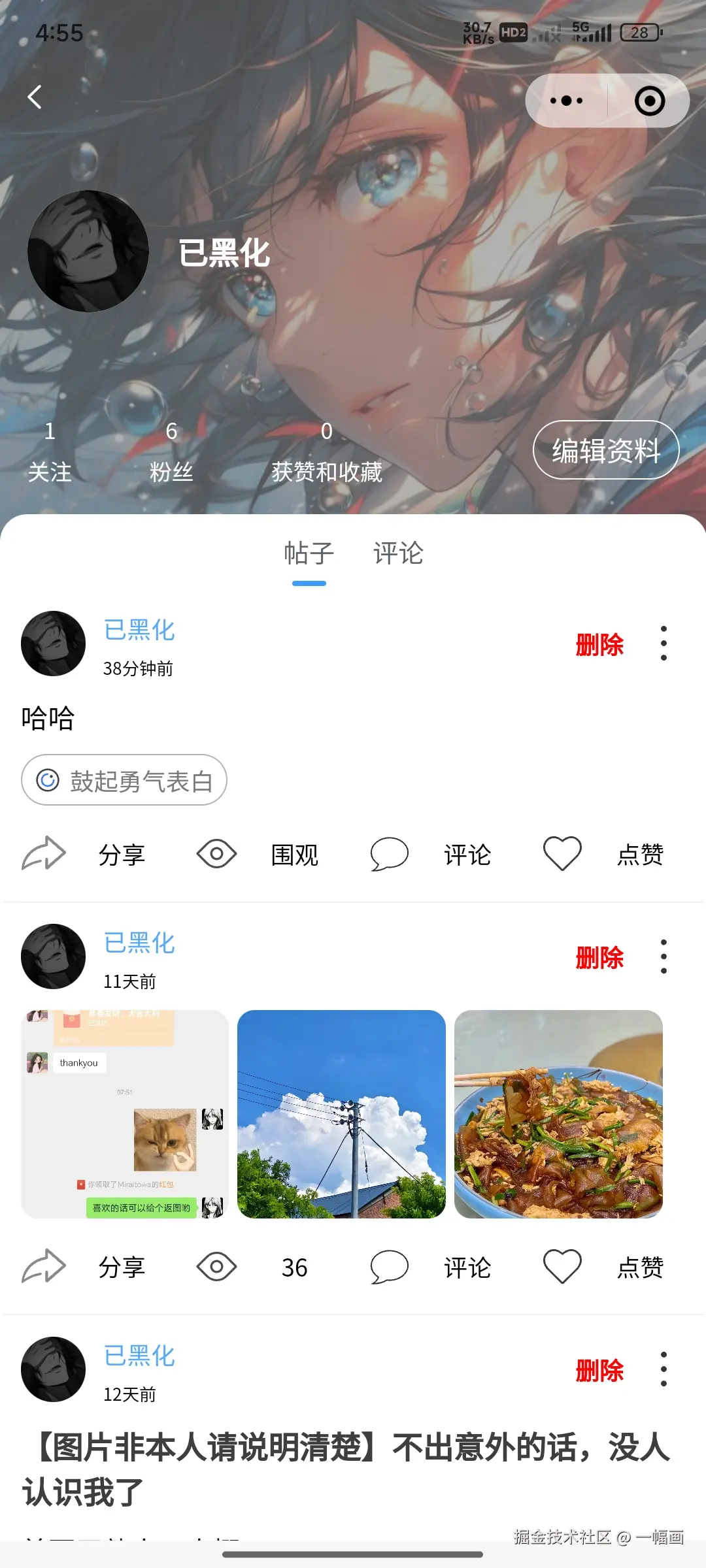The width and height of the screenshot is (706, 1568).
Task: Delete the post from 12天前
Action: 599,1371
